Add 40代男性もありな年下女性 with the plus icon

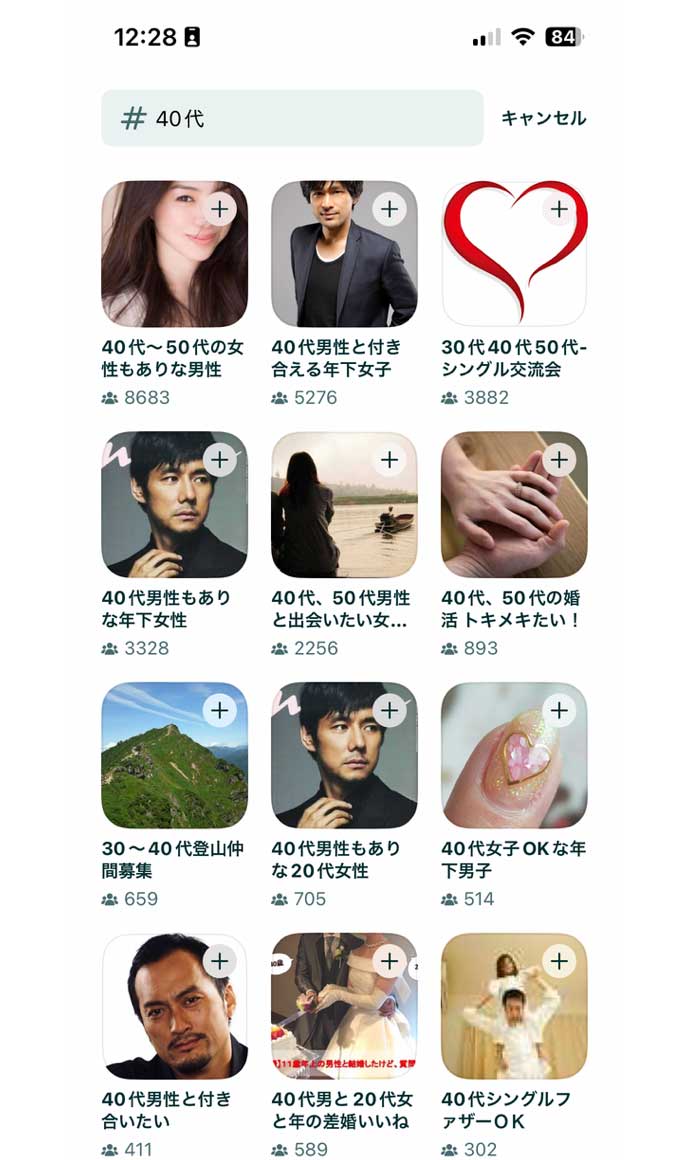coord(219,460)
